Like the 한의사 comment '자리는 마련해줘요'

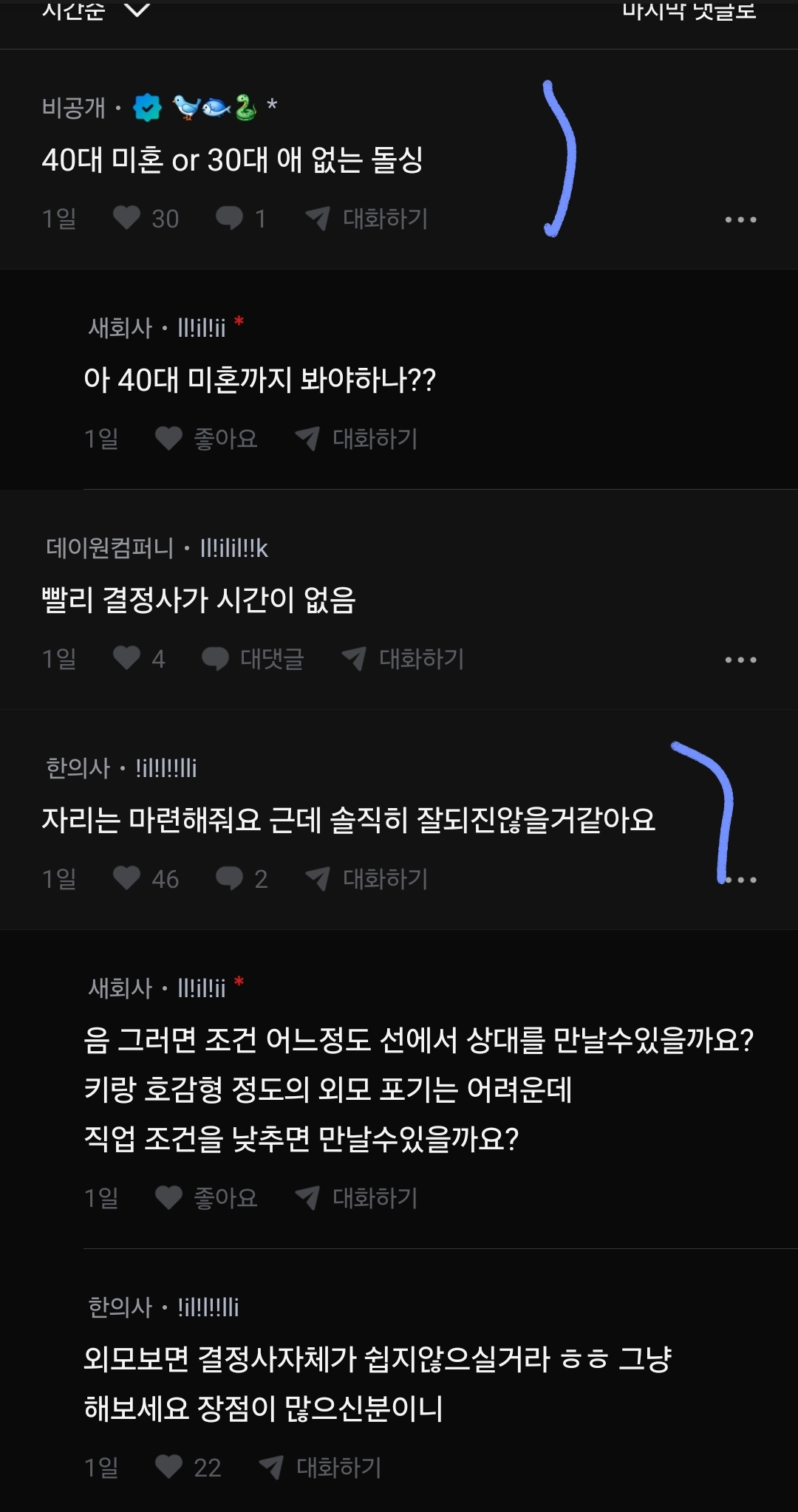127,878
